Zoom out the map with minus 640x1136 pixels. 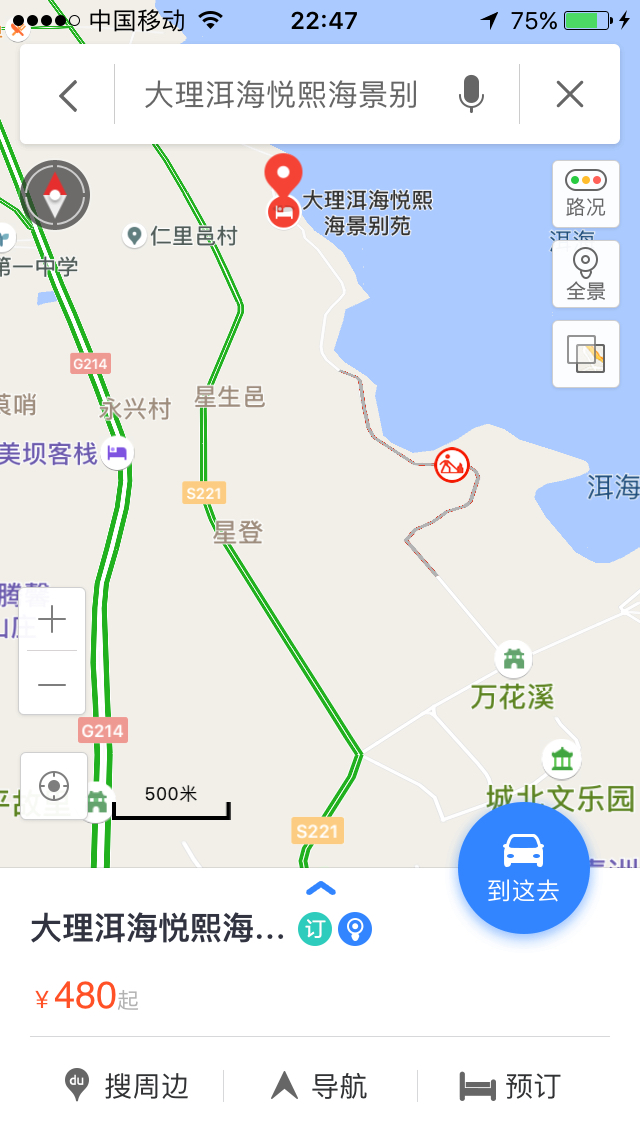pyautogui.click(x=52, y=684)
